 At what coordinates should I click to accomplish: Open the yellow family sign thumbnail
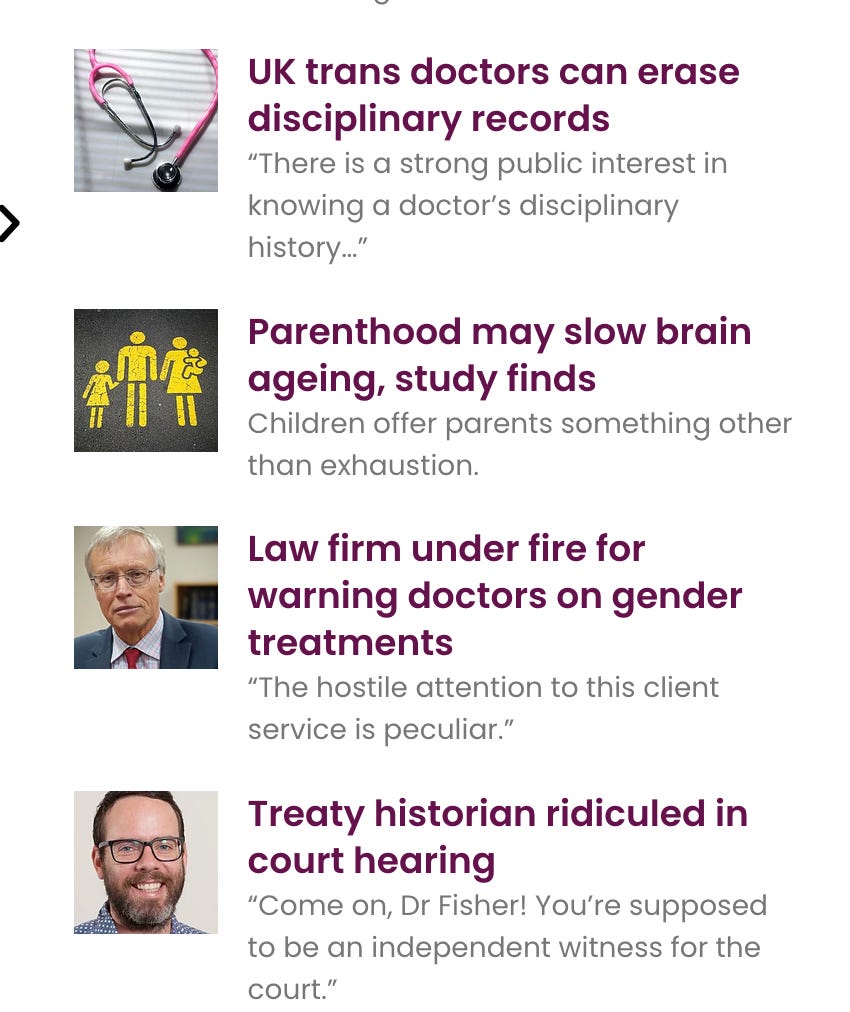pyautogui.click(x=146, y=380)
